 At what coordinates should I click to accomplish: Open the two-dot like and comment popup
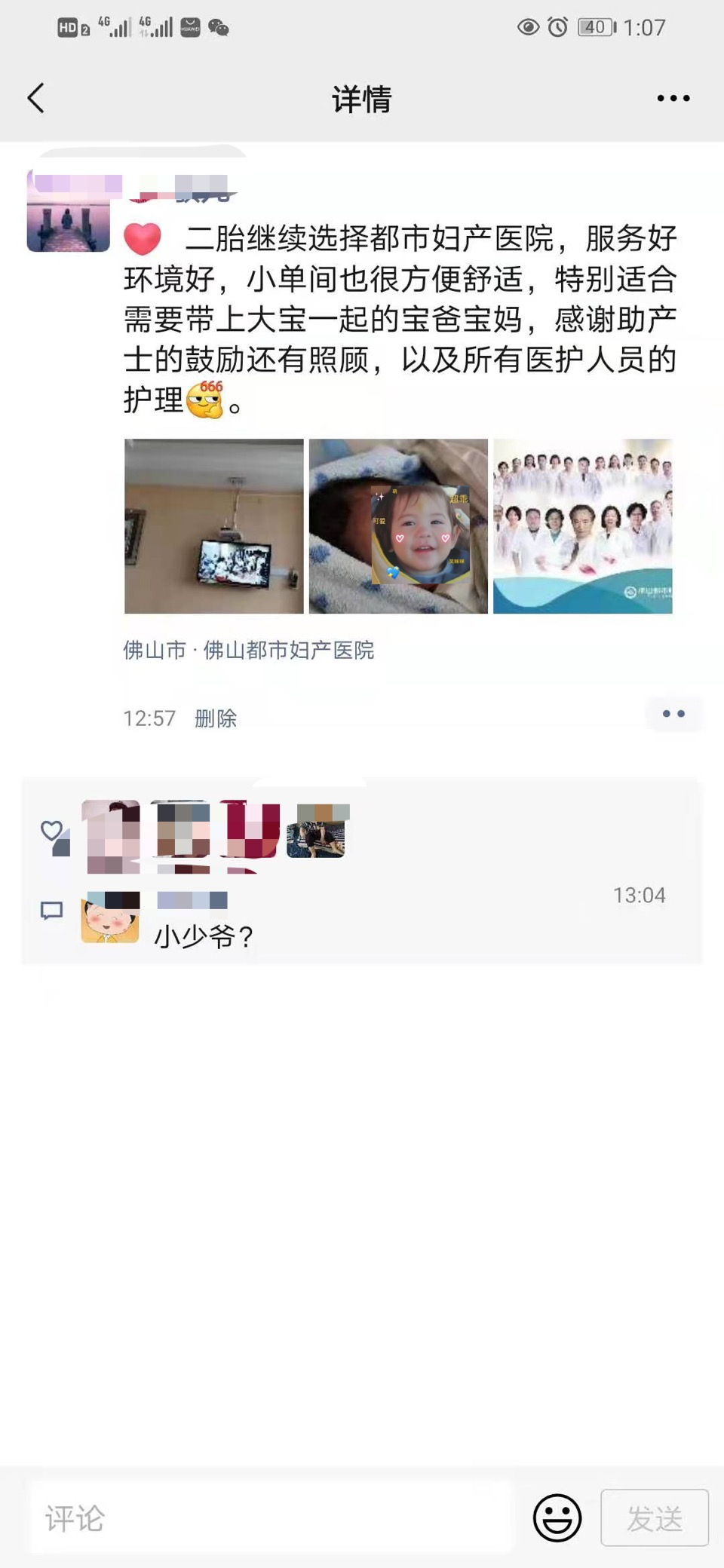[x=673, y=714]
